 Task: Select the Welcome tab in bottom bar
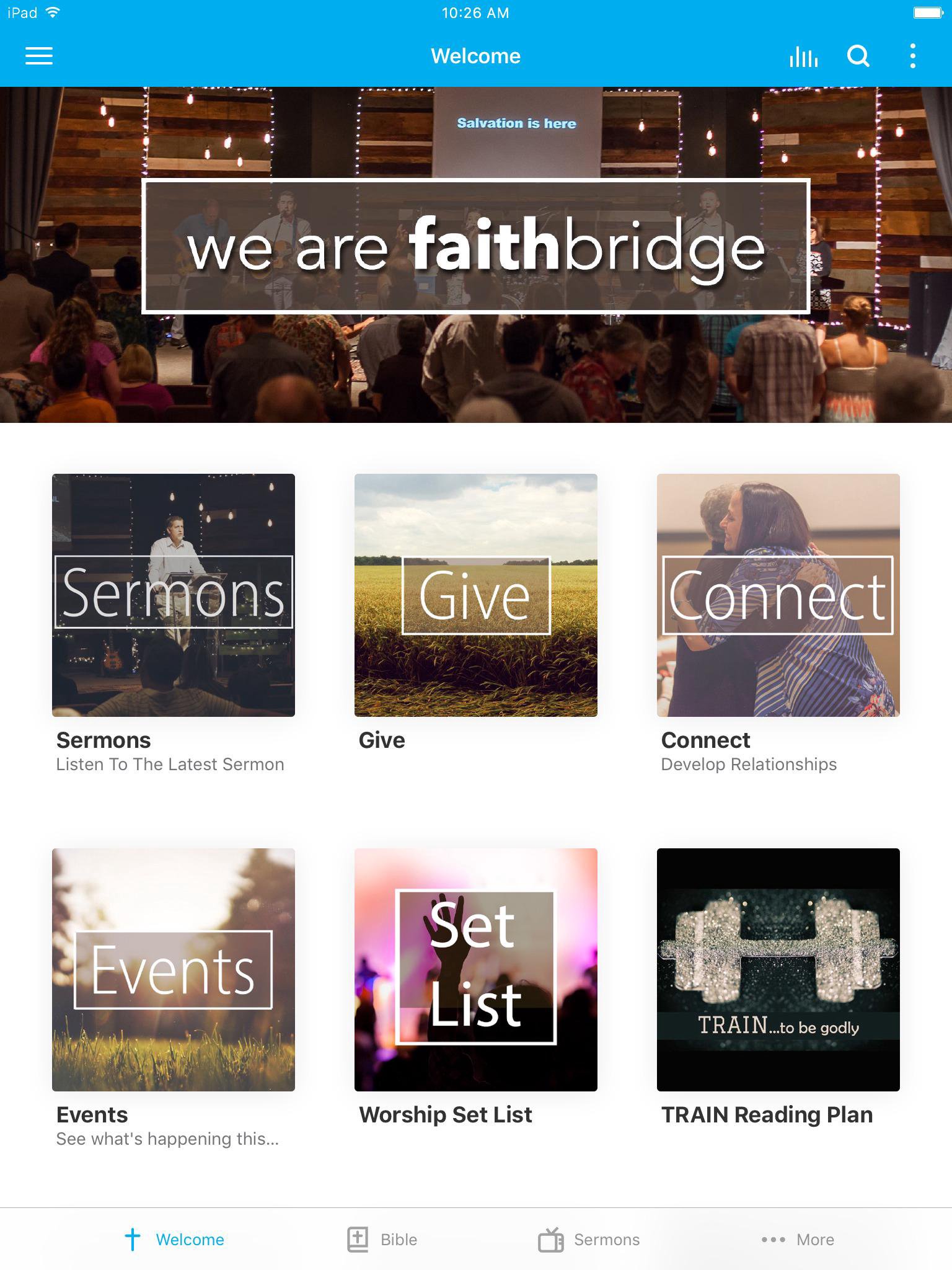click(175, 1240)
